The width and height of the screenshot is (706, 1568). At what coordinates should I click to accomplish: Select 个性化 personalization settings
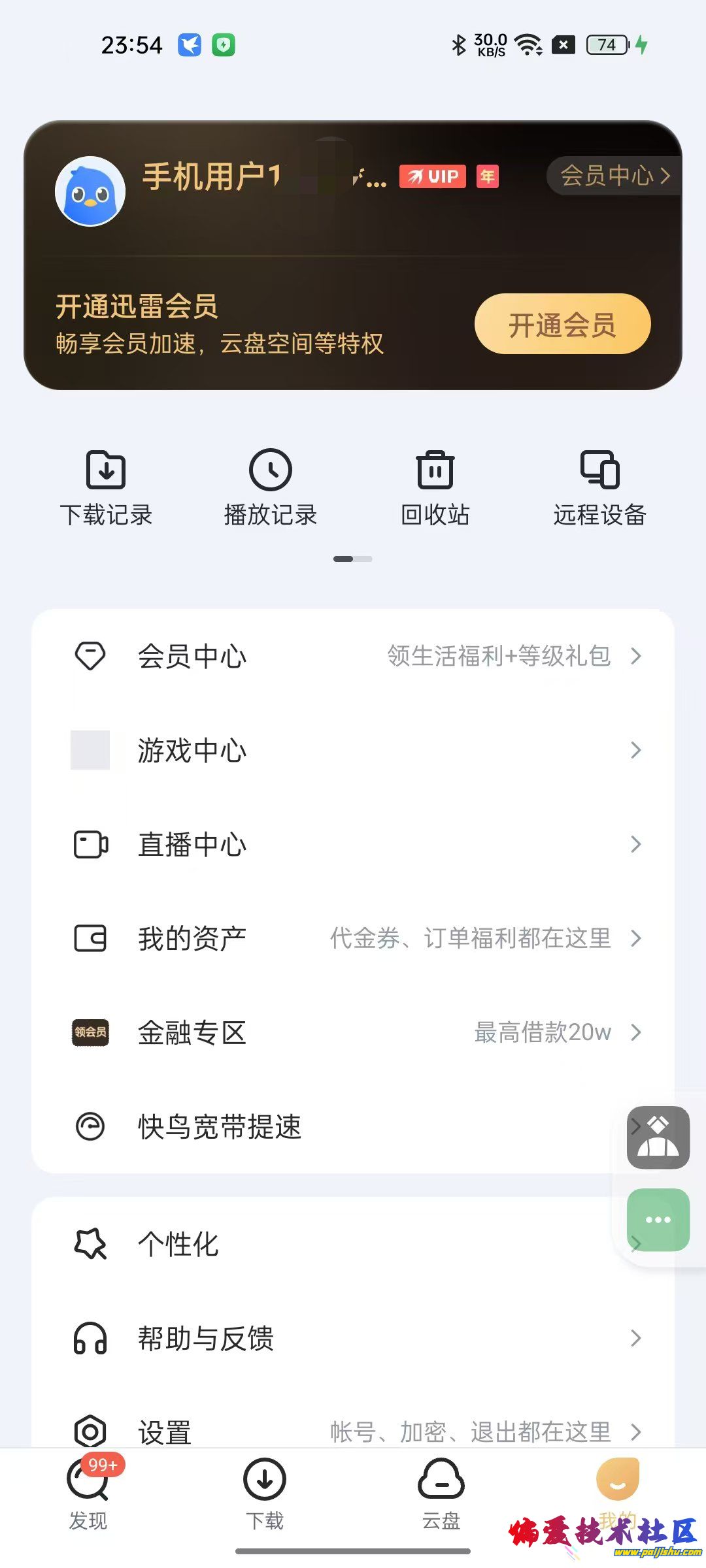(x=180, y=1244)
